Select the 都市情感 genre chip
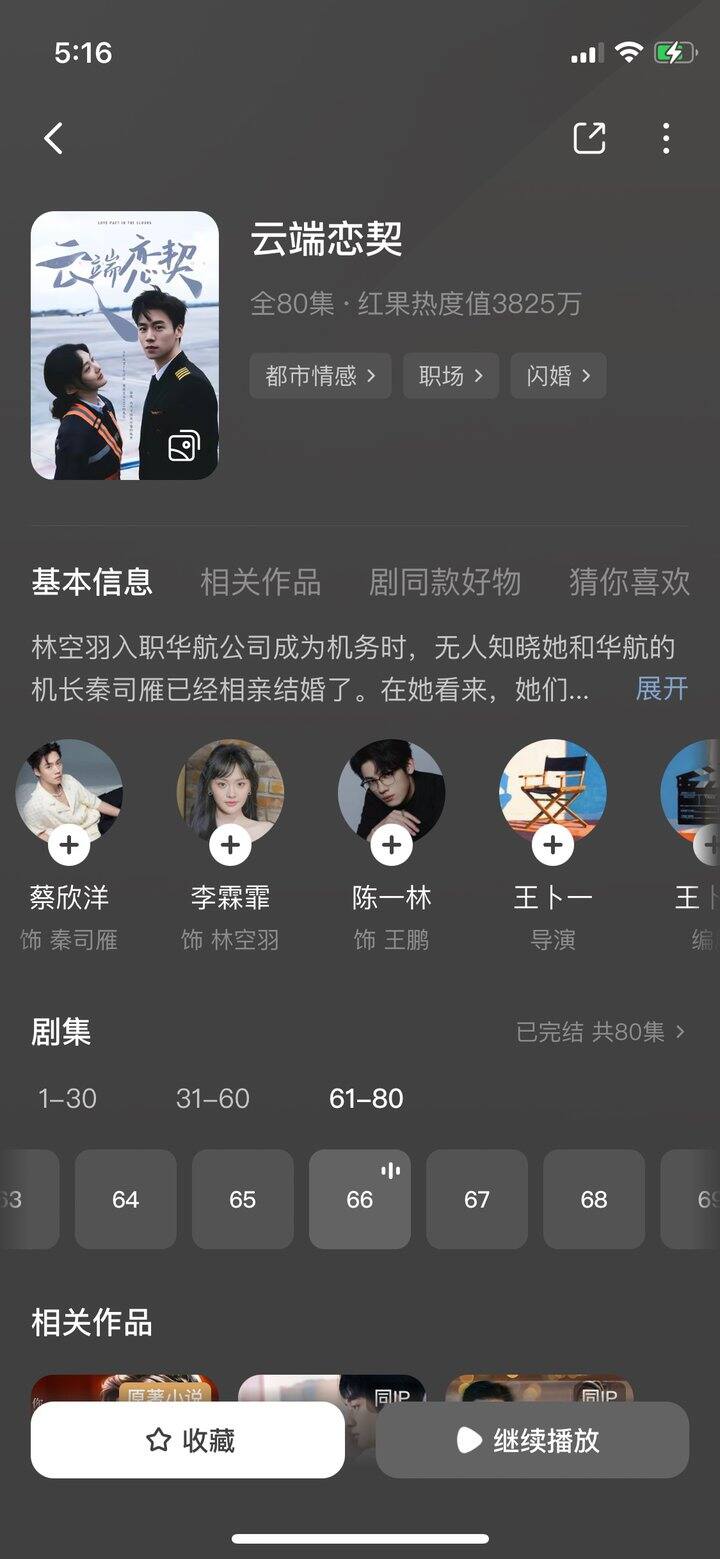Viewport: 720px width, 1559px height. 320,376
